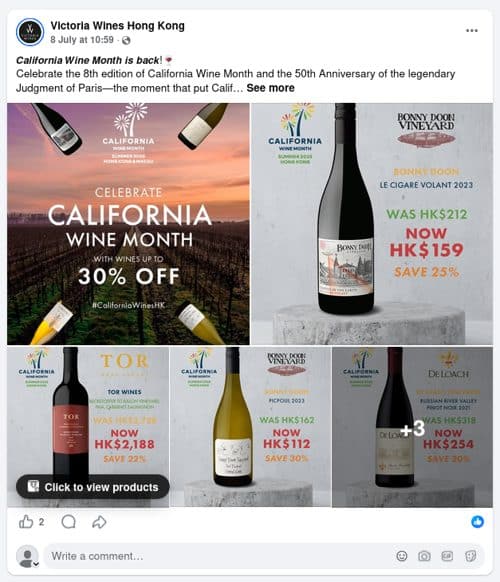This screenshot has width=500, height=582.
Task: View the +3 more photos tile
Action: coord(412,427)
